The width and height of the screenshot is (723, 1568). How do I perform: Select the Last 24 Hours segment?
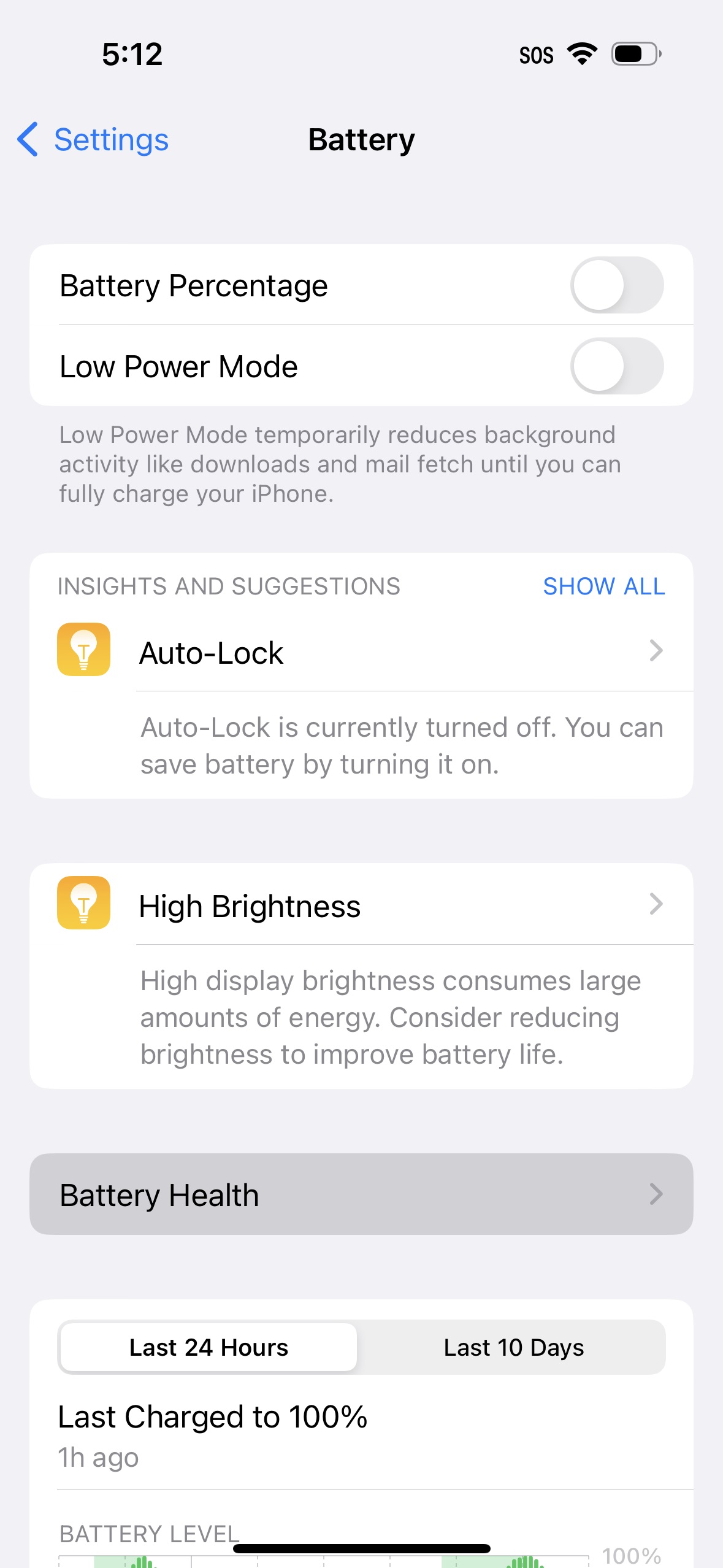point(209,1348)
